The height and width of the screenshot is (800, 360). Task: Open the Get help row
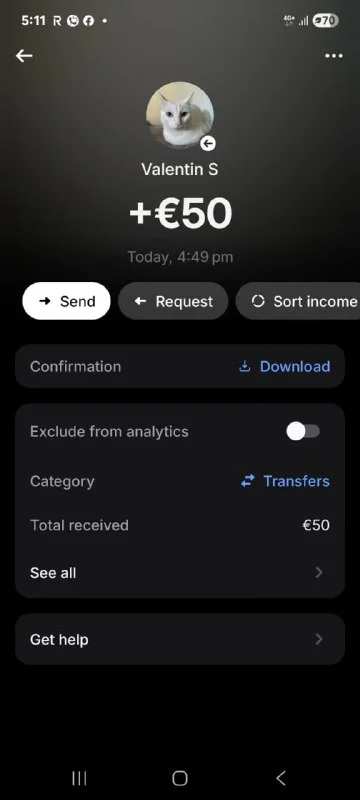coord(180,639)
